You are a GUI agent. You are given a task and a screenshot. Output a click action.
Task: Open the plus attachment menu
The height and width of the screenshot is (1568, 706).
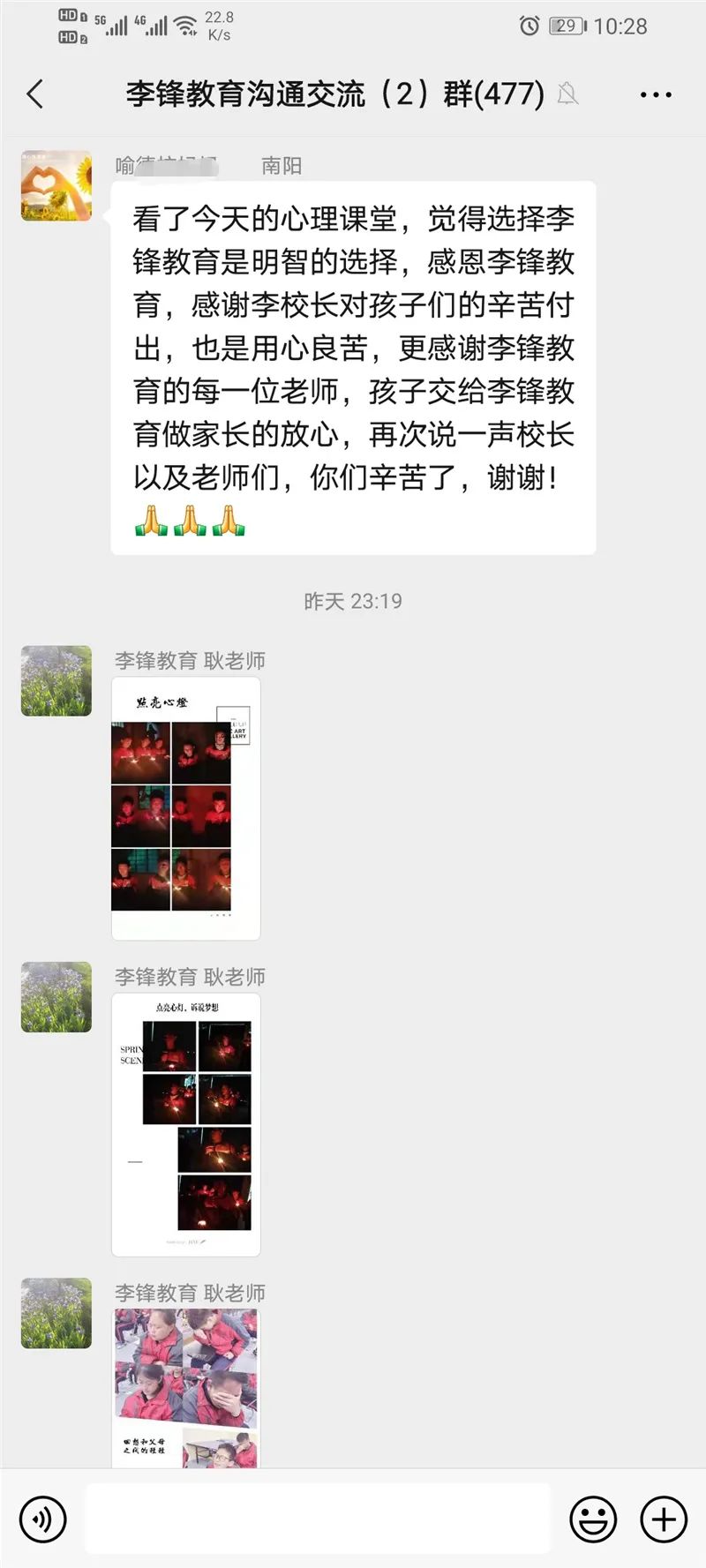coord(664,1519)
